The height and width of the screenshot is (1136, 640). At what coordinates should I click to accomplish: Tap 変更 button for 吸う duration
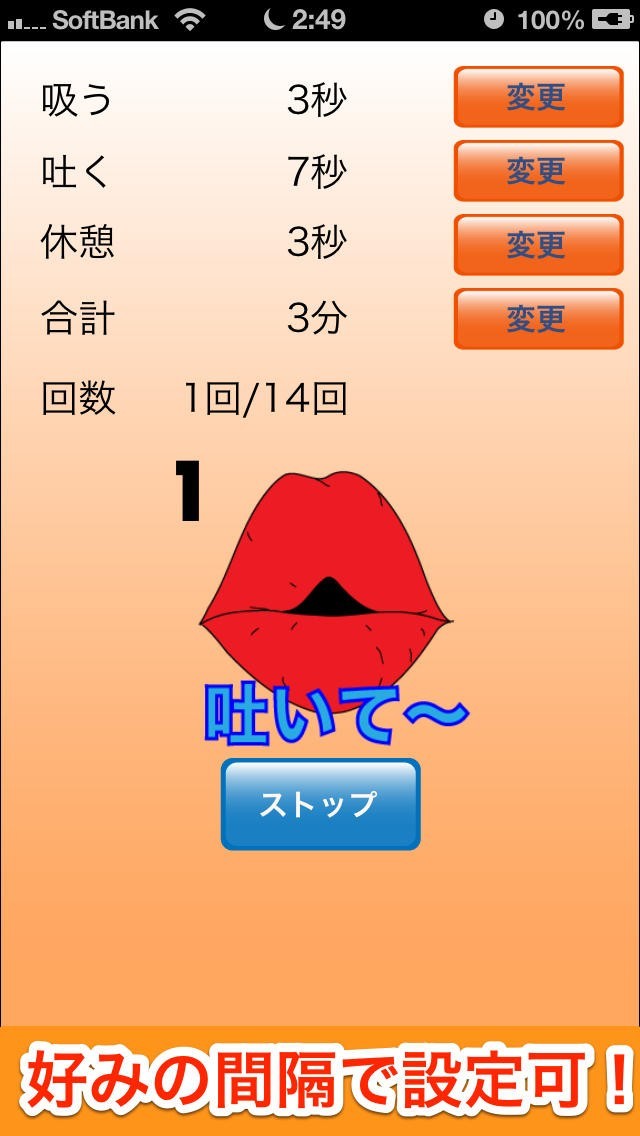point(538,97)
